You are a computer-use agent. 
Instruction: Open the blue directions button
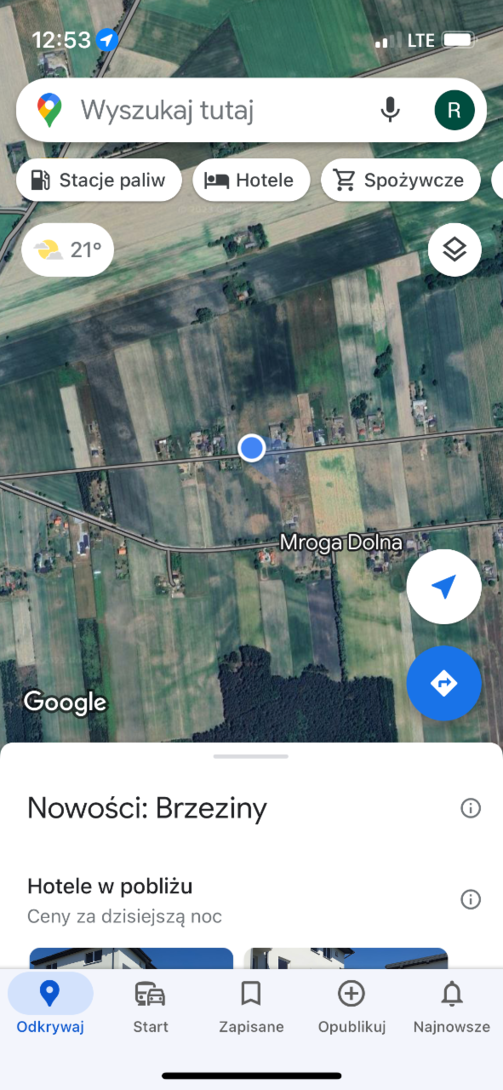[444, 683]
